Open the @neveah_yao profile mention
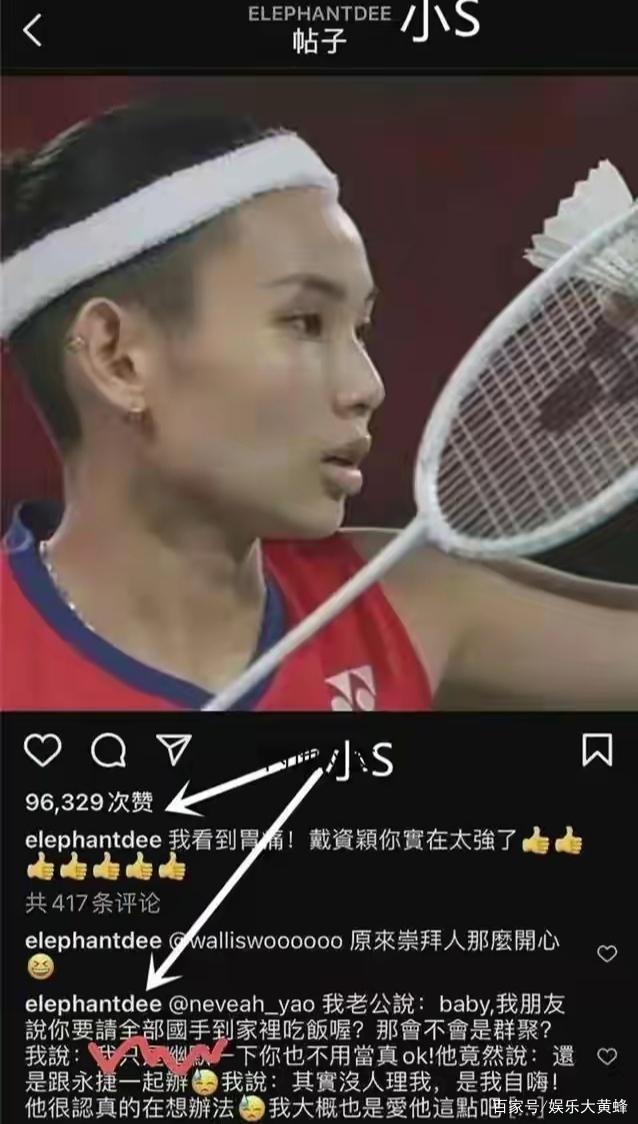 [254, 1004]
